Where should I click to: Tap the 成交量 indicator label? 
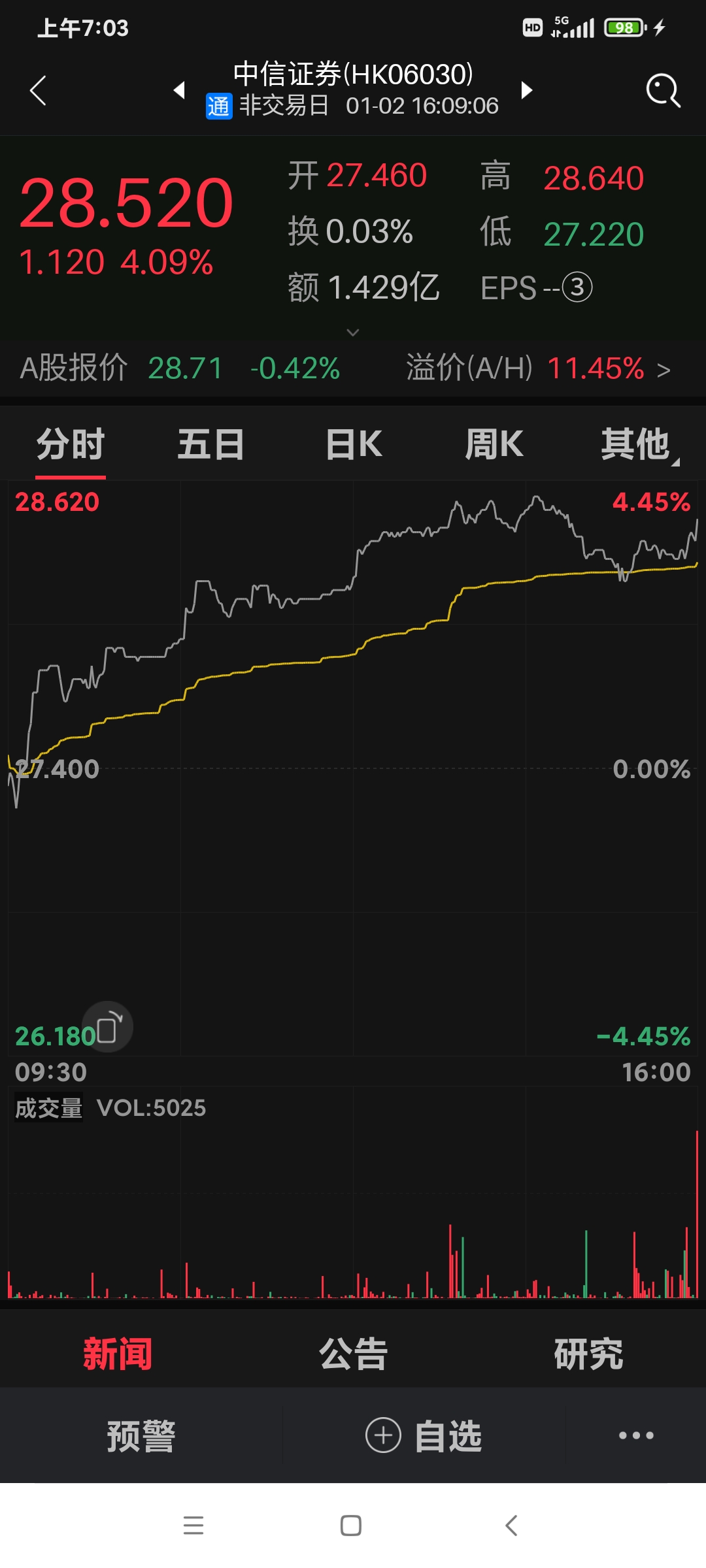(x=49, y=1108)
